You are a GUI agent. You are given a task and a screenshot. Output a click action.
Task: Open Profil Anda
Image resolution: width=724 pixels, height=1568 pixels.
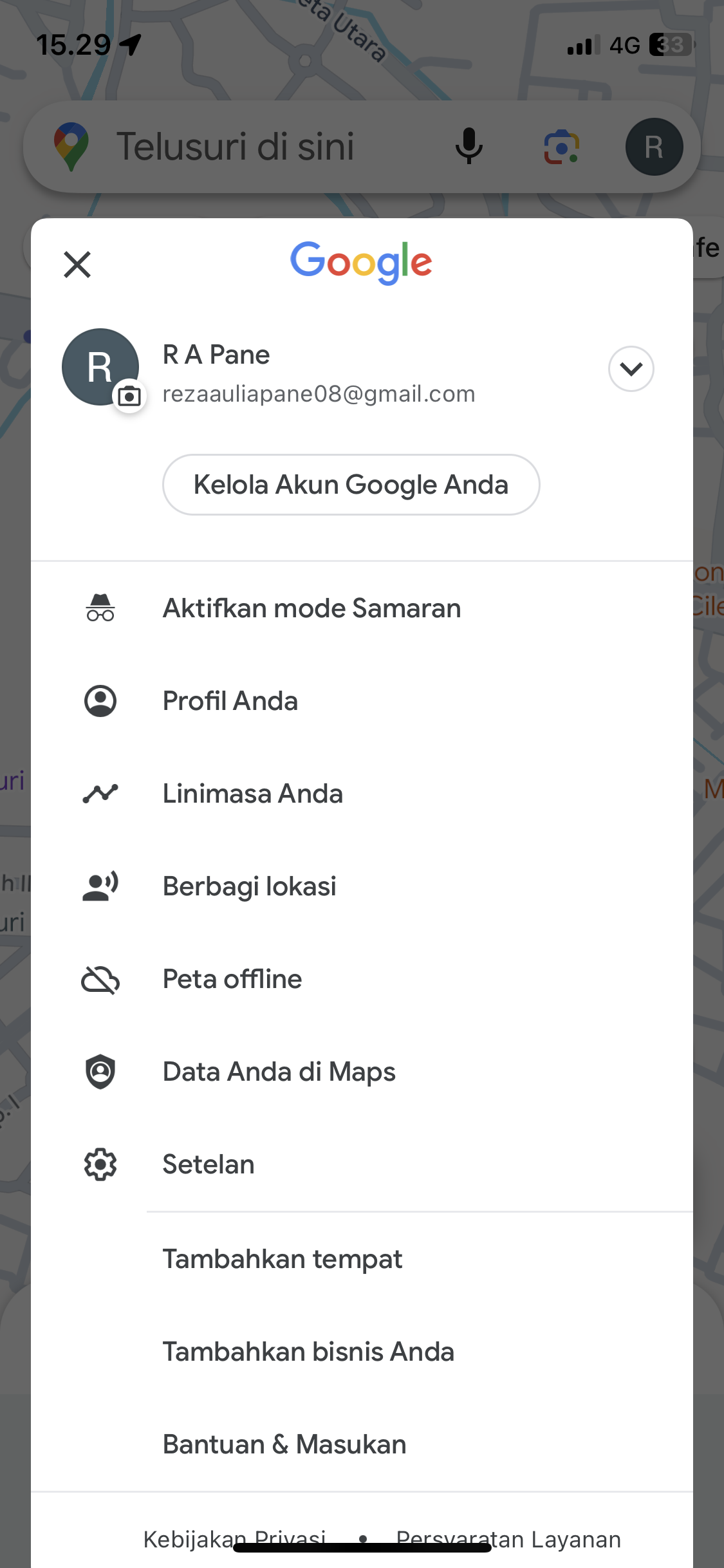click(x=362, y=701)
